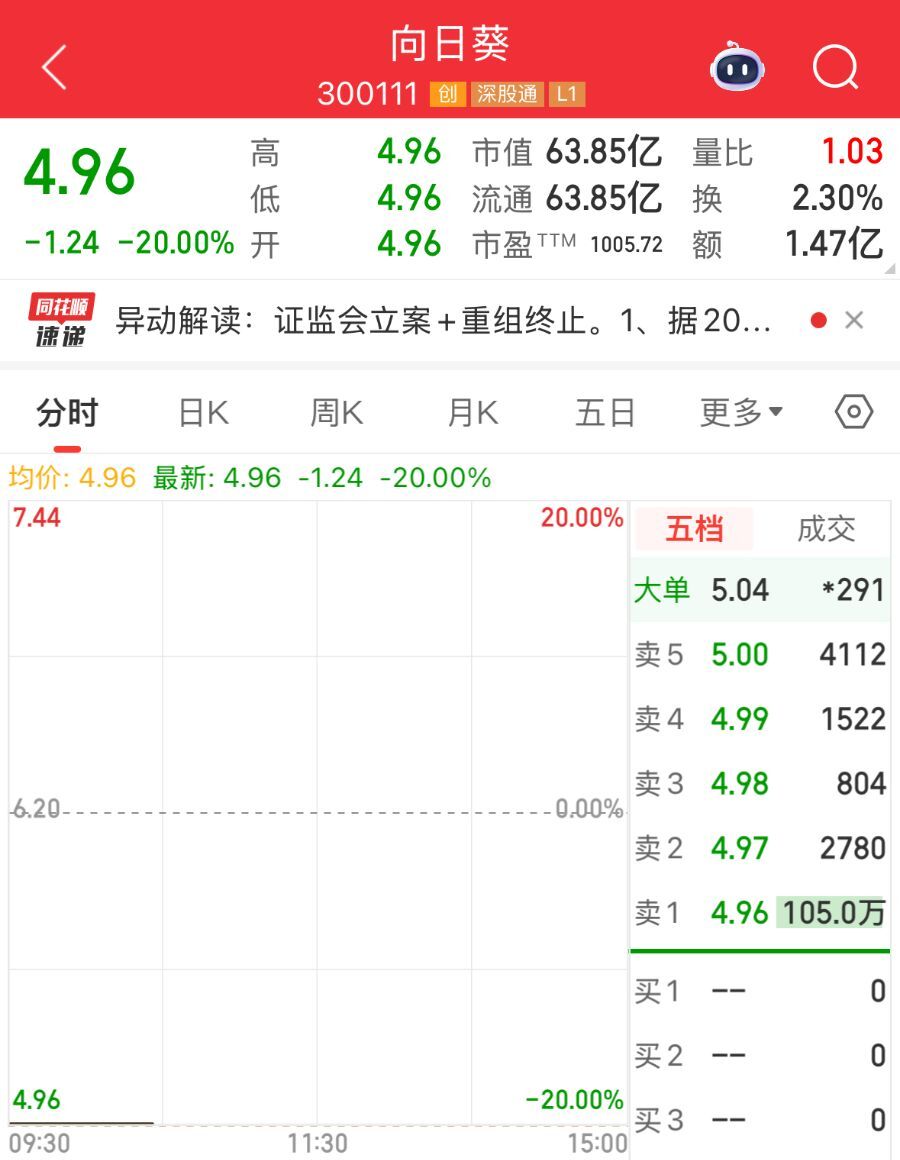
Task: Tap the L1 quote level badge
Action: [569, 93]
